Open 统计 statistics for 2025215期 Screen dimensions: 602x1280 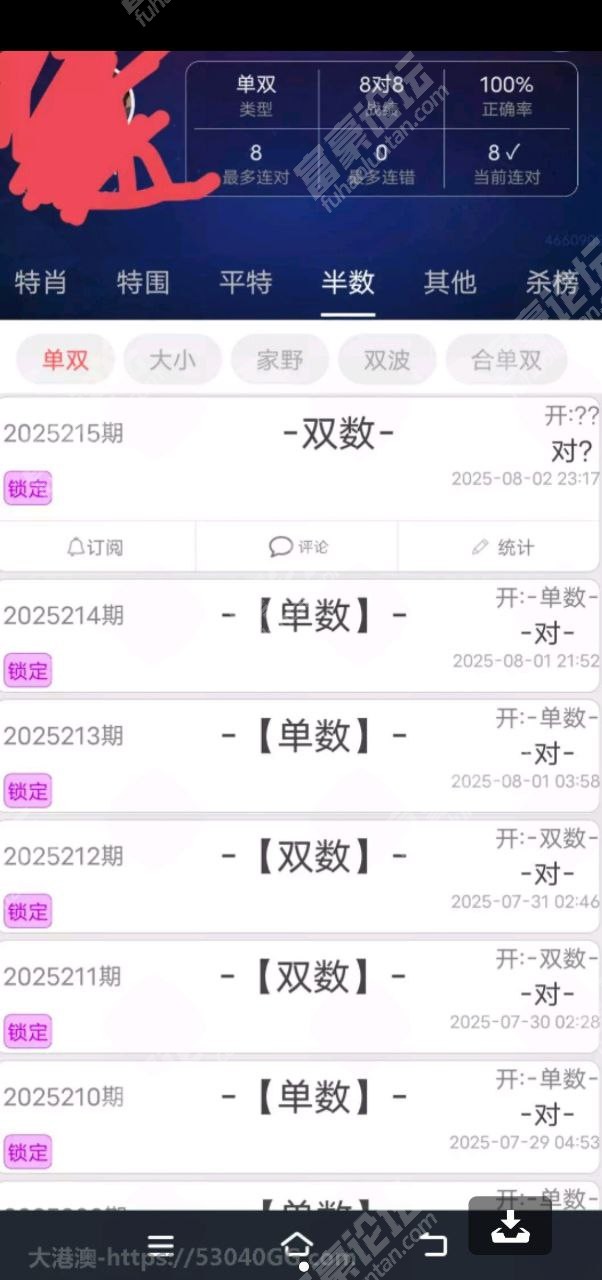[x=499, y=547]
